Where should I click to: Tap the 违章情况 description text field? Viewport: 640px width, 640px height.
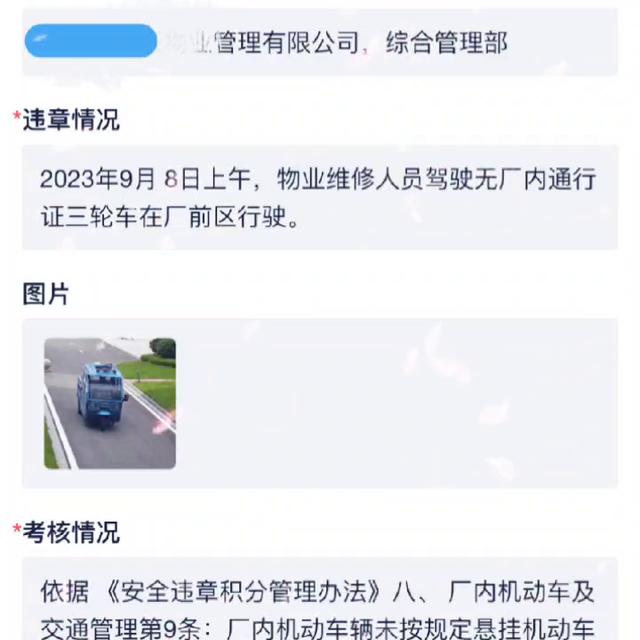point(319,198)
